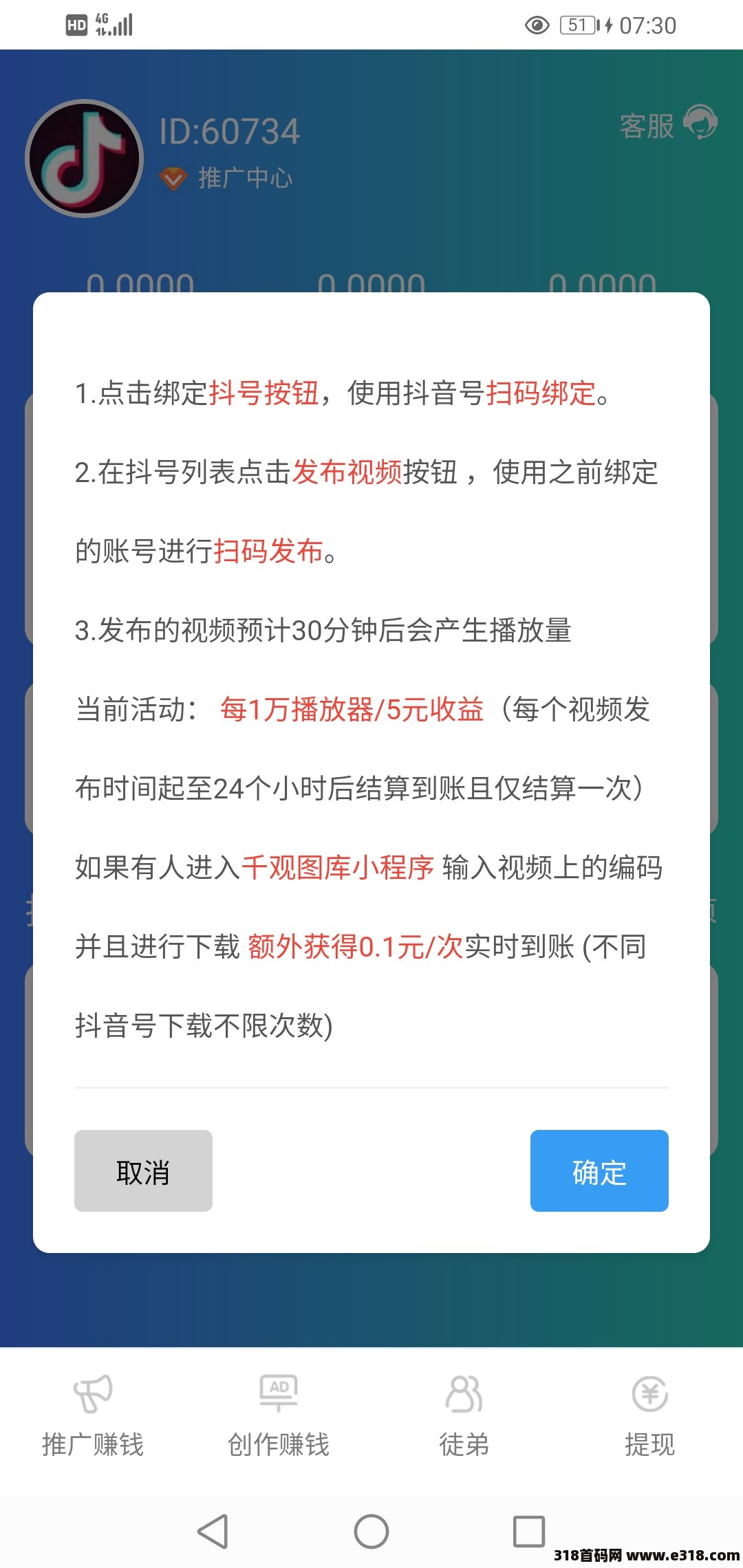Confirm the dialog with the 确定 button
This screenshot has width=743, height=1568.
599,1170
